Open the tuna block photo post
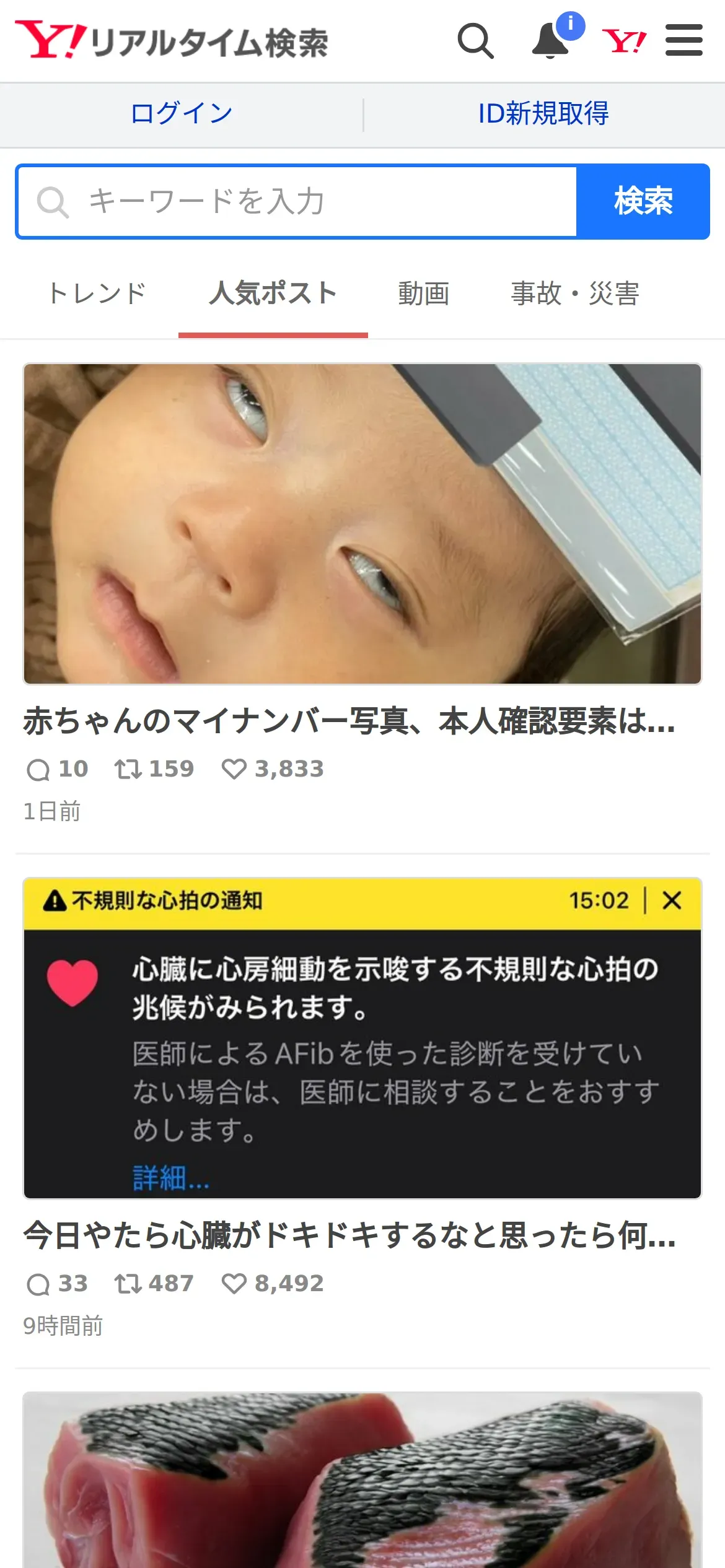This screenshot has width=725, height=1568. [x=362, y=1480]
